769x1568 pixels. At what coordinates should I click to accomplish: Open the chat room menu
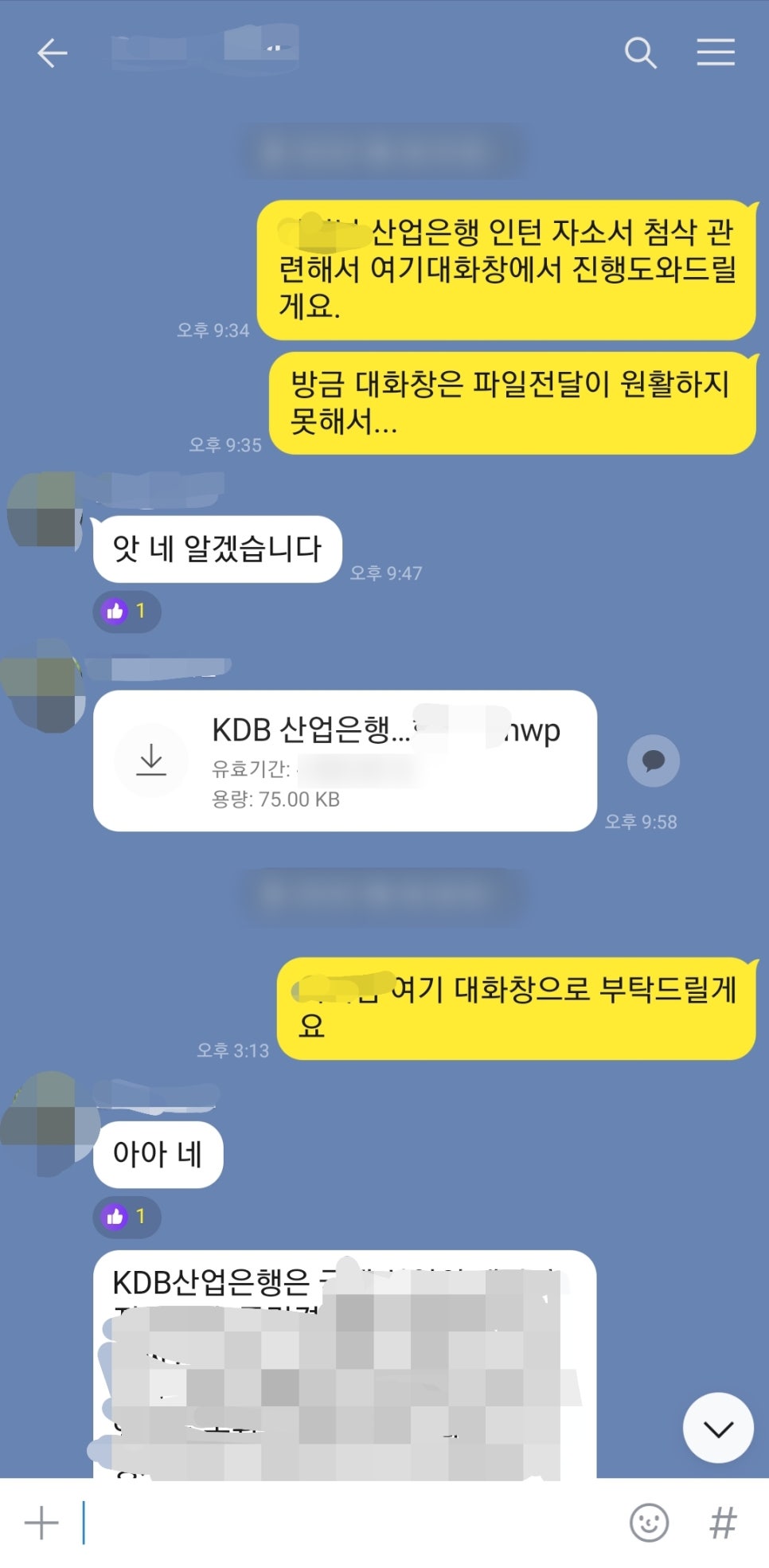pyautogui.click(x=716, y=53)
